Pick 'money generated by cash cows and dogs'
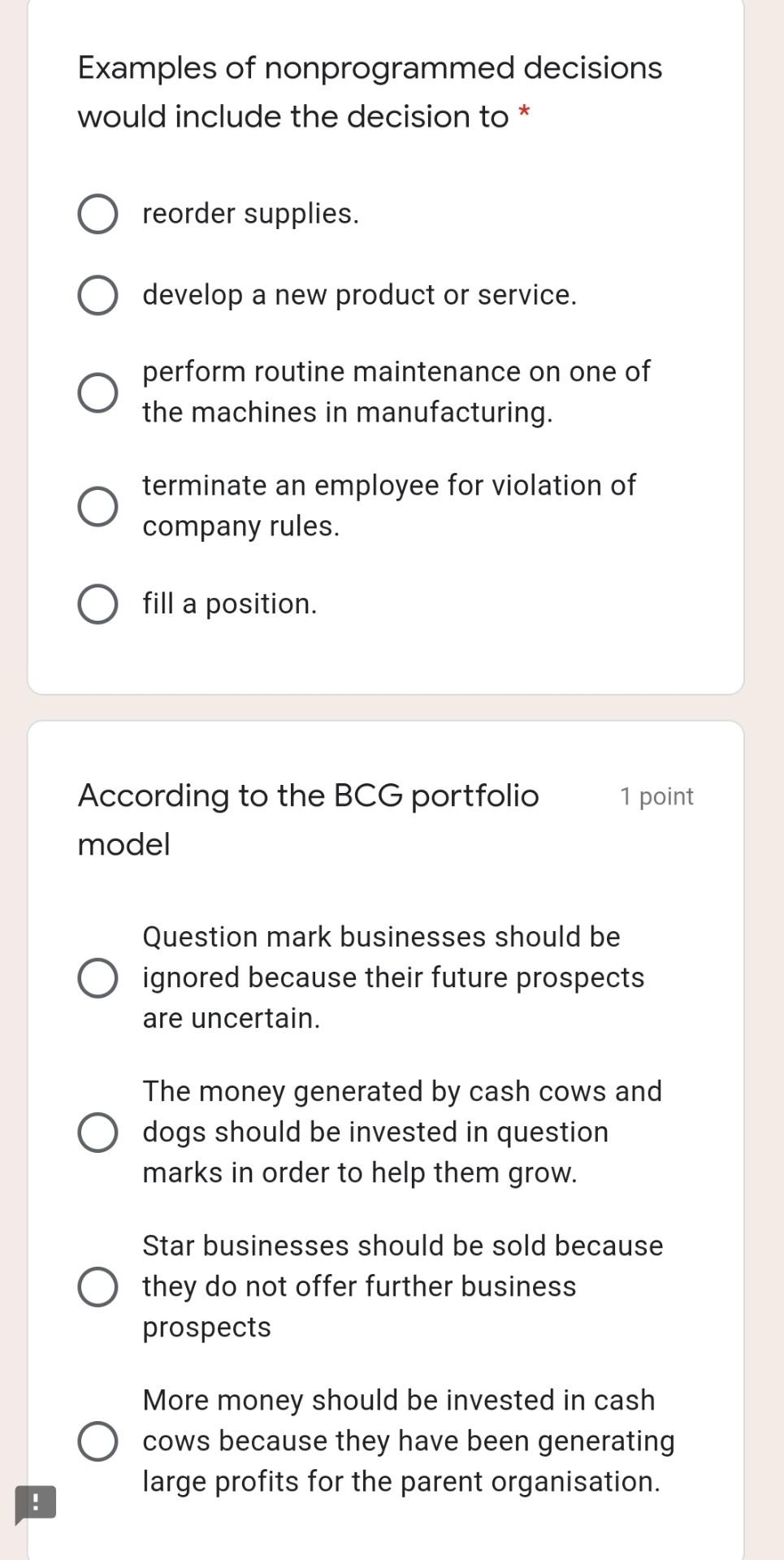This screenshot has height=1560, width=784. (x=97, y=1133)
